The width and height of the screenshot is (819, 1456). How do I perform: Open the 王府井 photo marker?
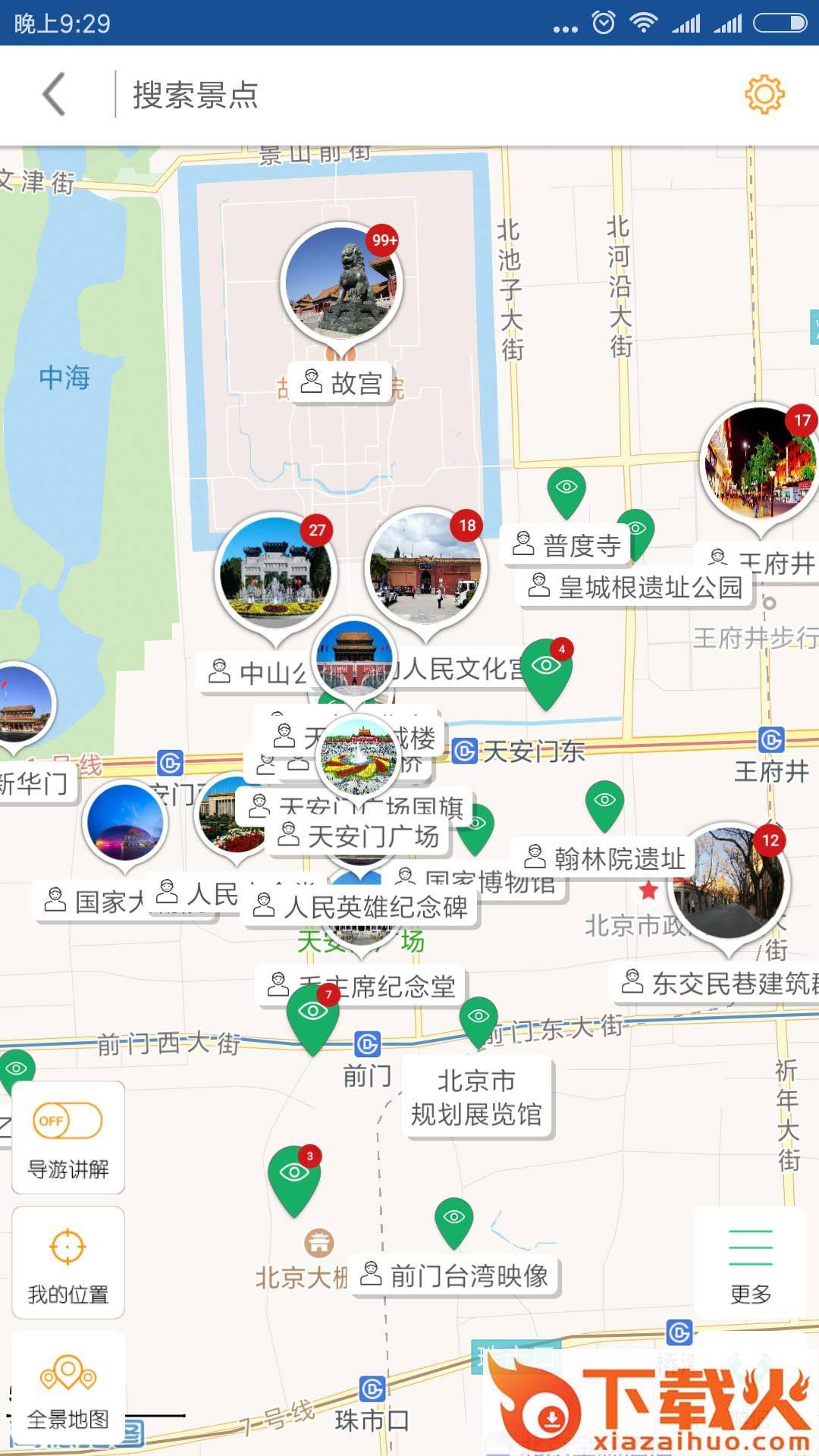760,461
